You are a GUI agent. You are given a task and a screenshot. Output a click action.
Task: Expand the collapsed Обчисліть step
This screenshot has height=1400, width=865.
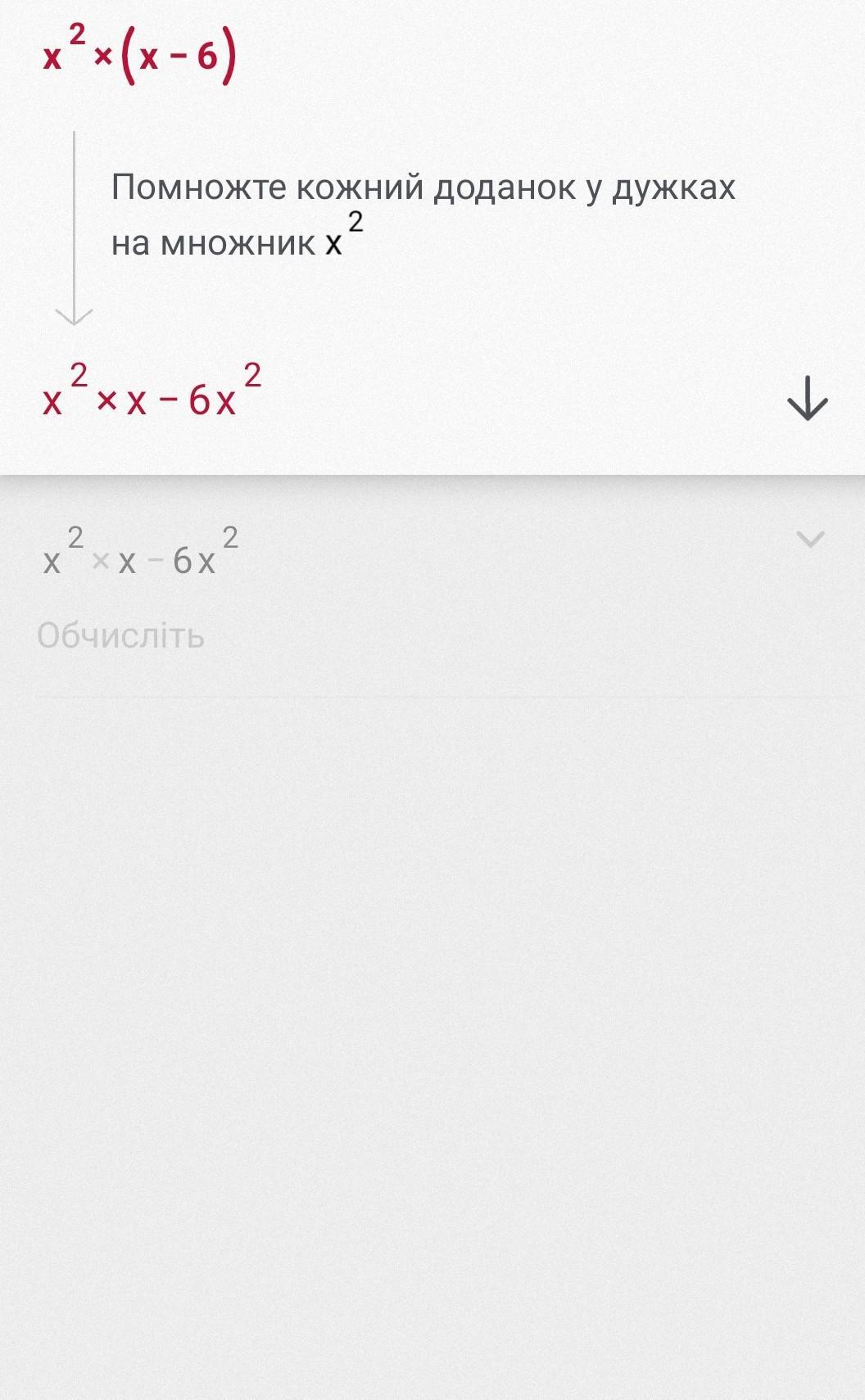tap(809, 540)
